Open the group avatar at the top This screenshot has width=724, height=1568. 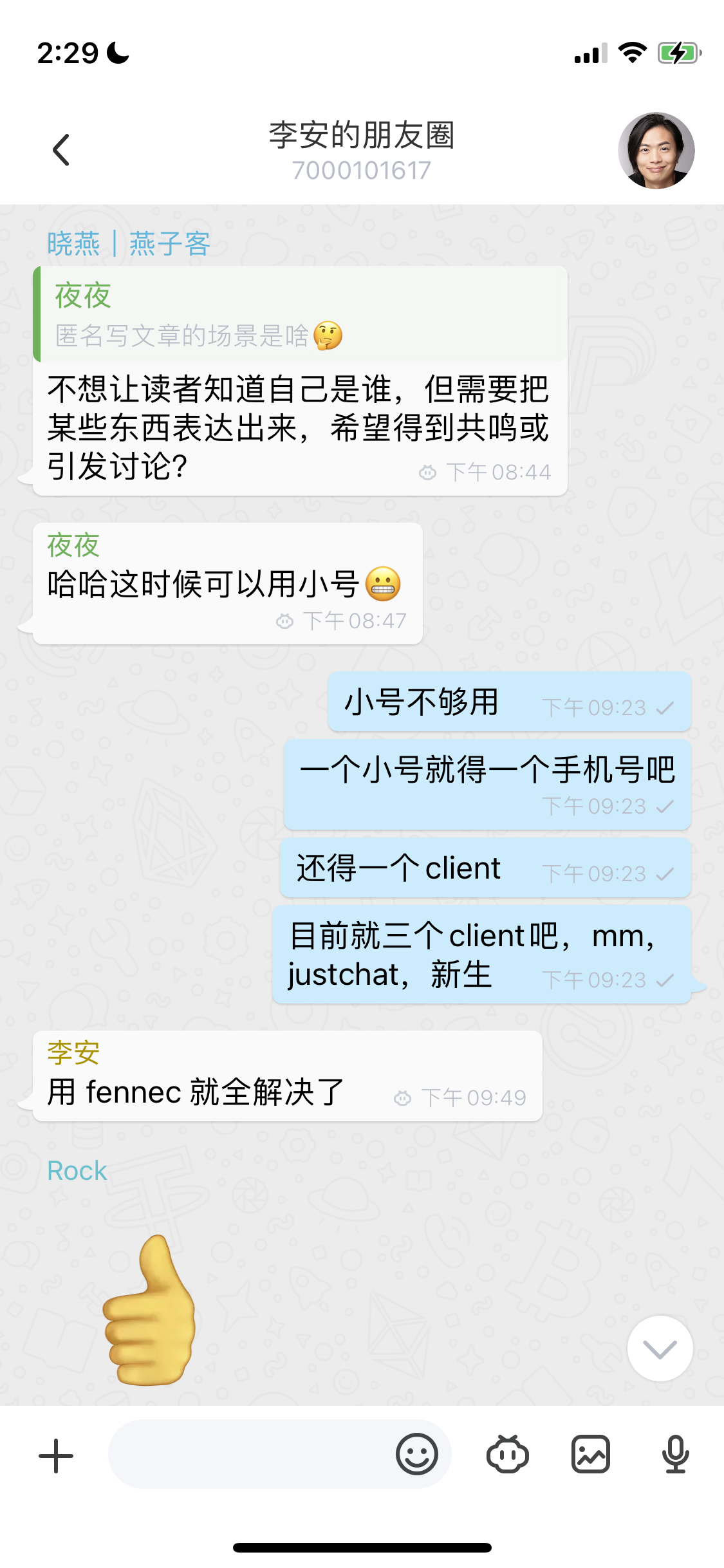(x=656, y=151)
